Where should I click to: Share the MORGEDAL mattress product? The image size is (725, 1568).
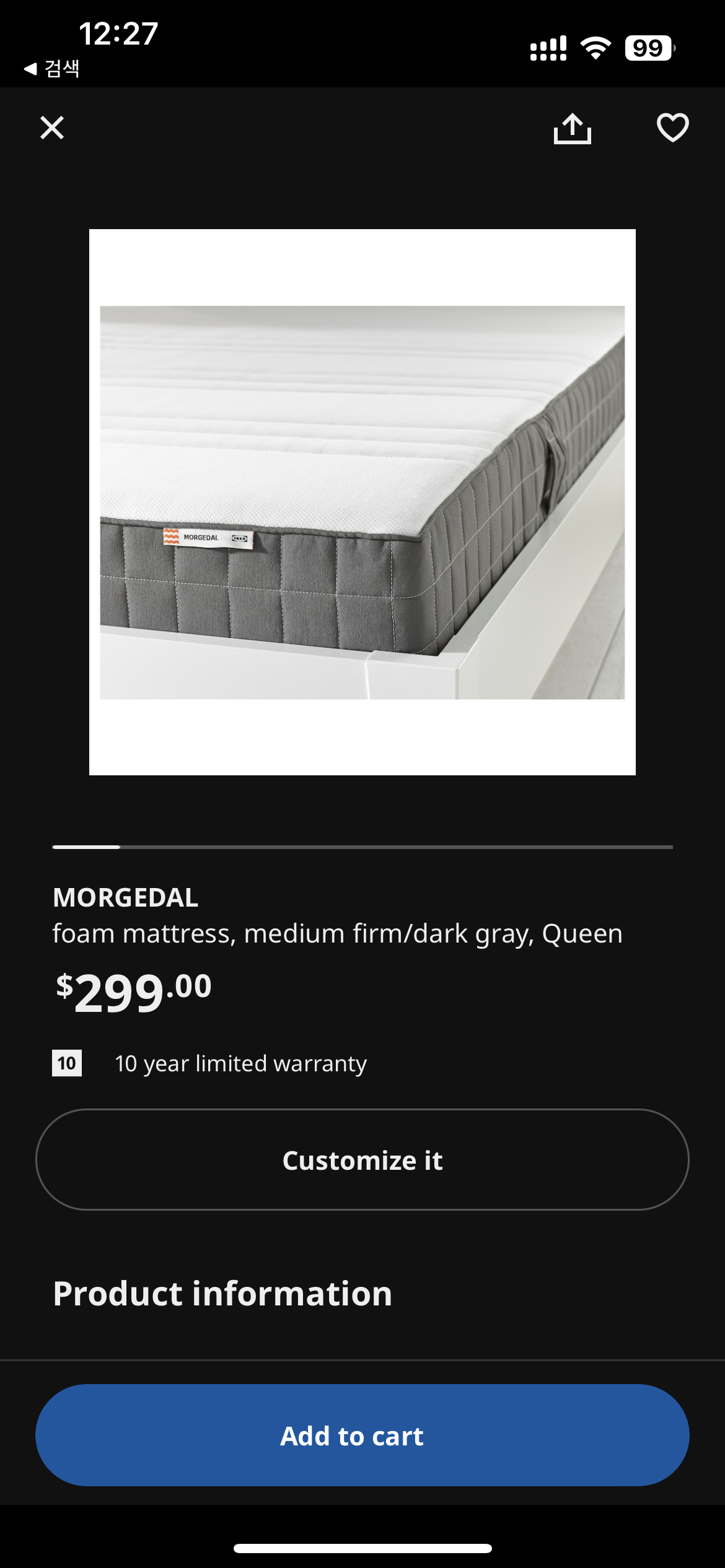tap(572, 129)
